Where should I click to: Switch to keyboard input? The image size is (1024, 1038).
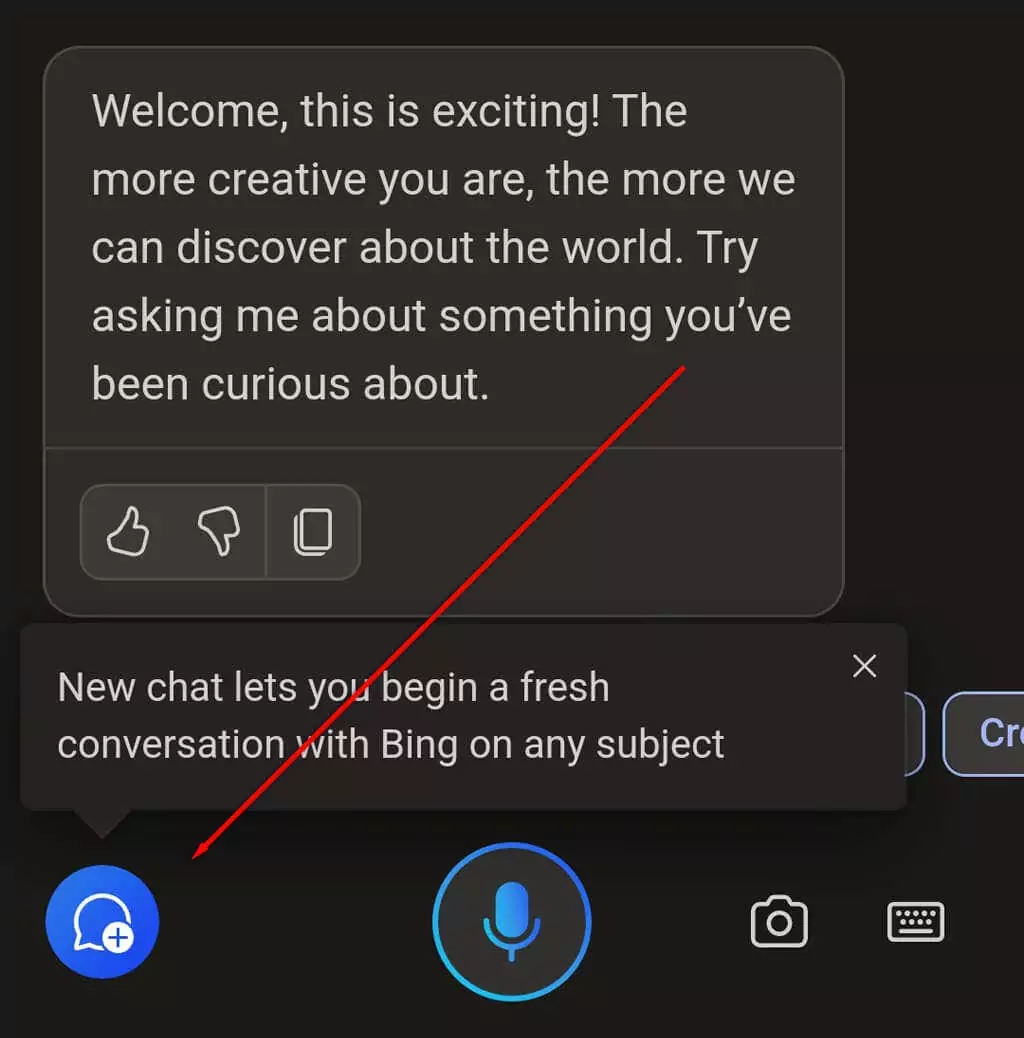coord(915,921)
